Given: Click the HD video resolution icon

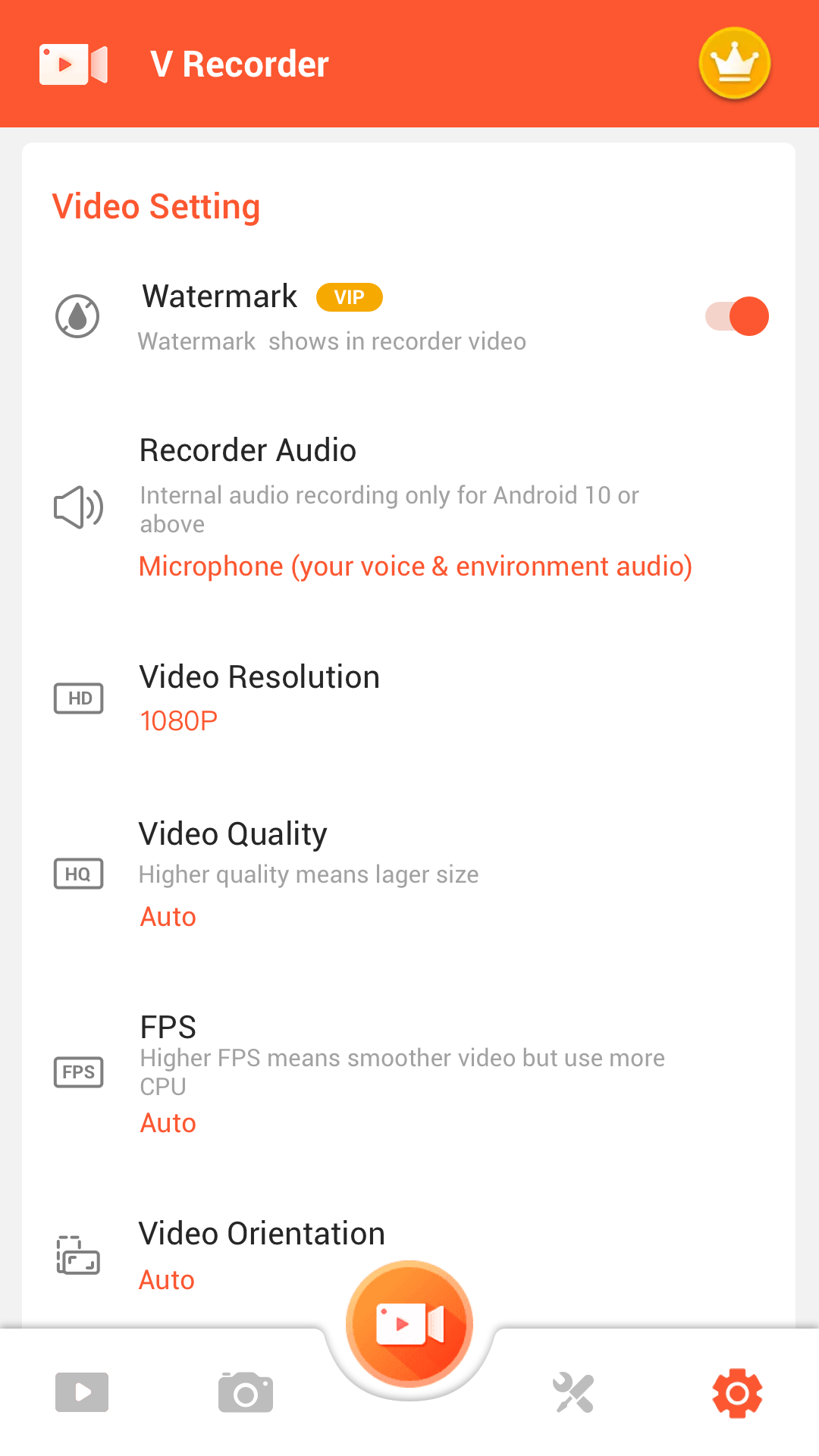Looking at the screenshot, I should [x=78, y=698].
